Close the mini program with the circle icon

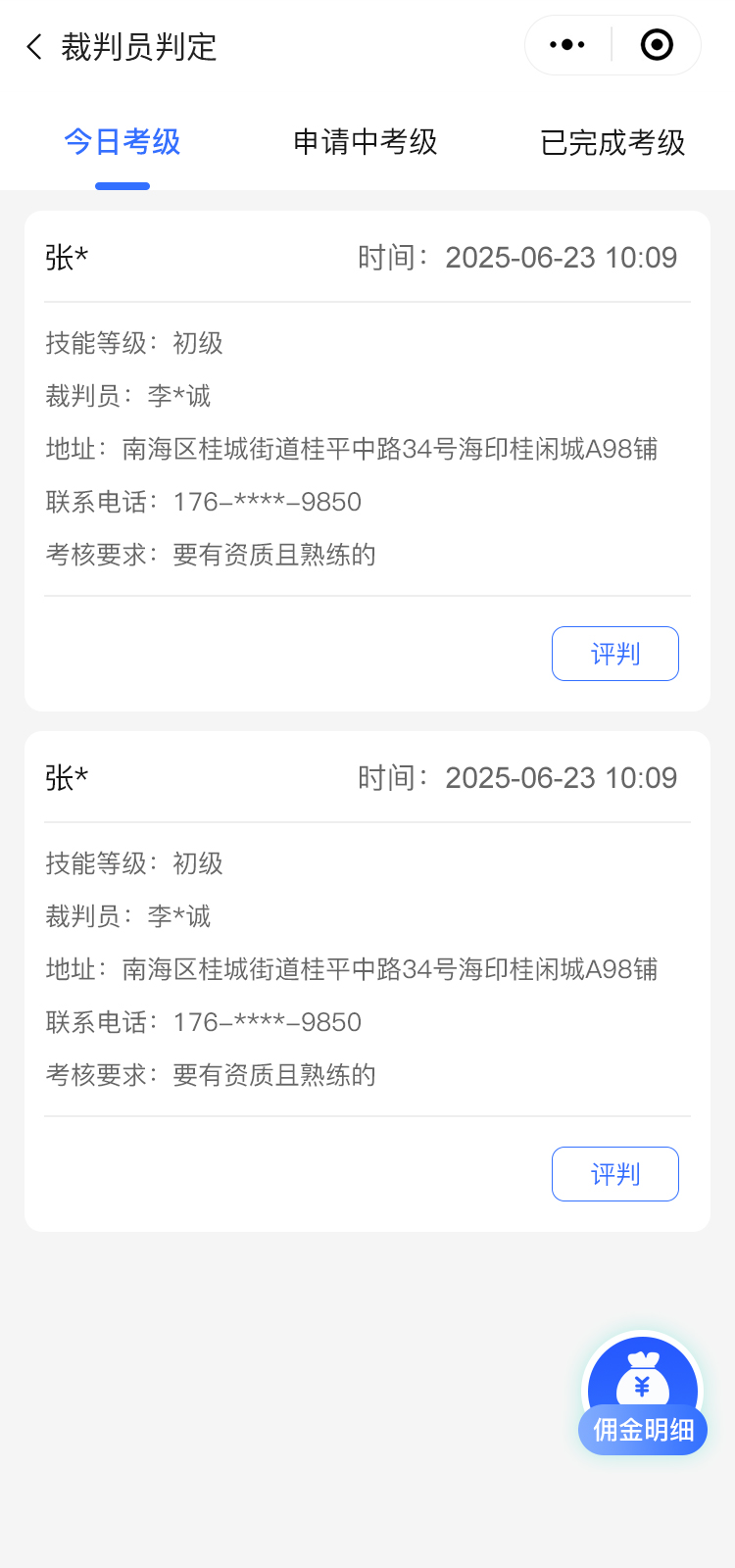pos(657,45)
